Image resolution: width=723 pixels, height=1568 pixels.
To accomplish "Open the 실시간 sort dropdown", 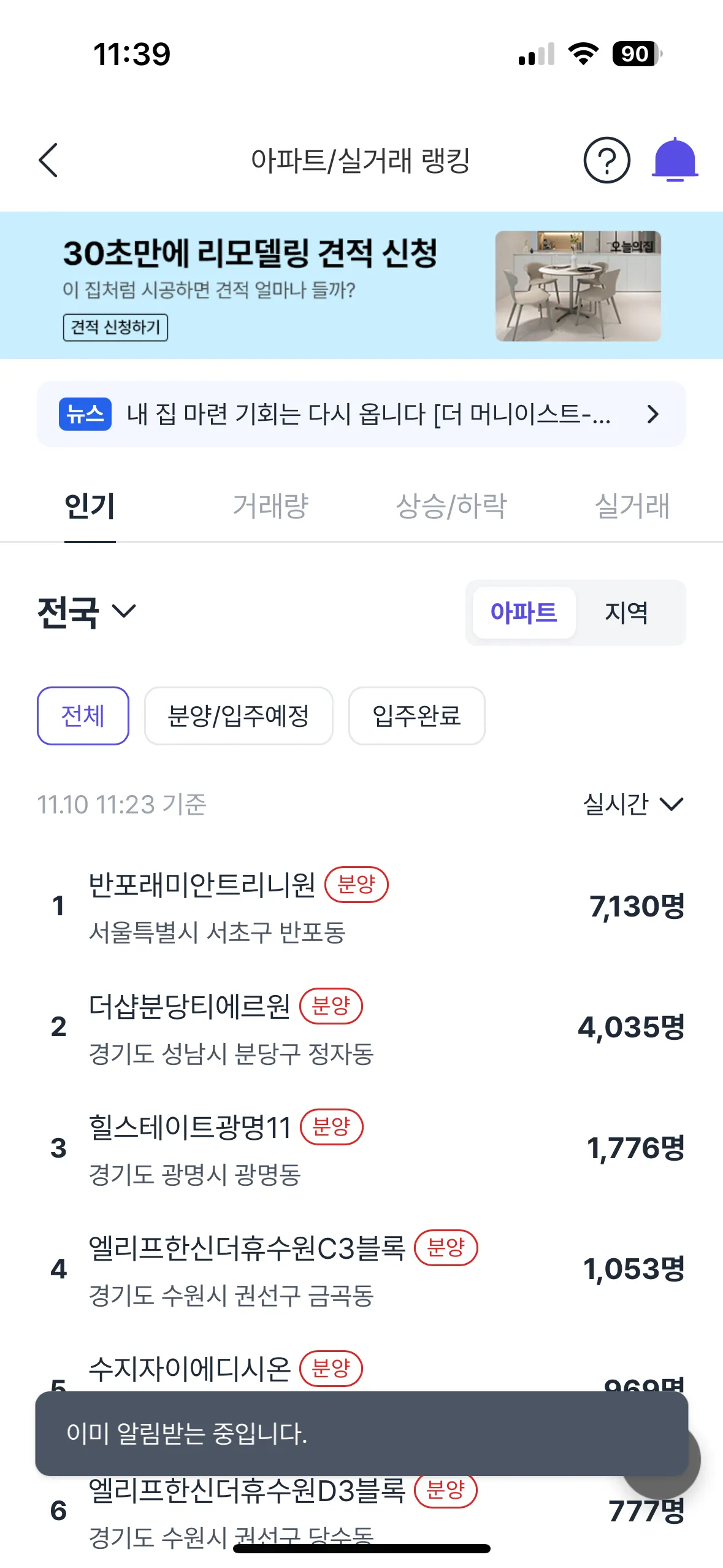I will click(x=633, y=804).
